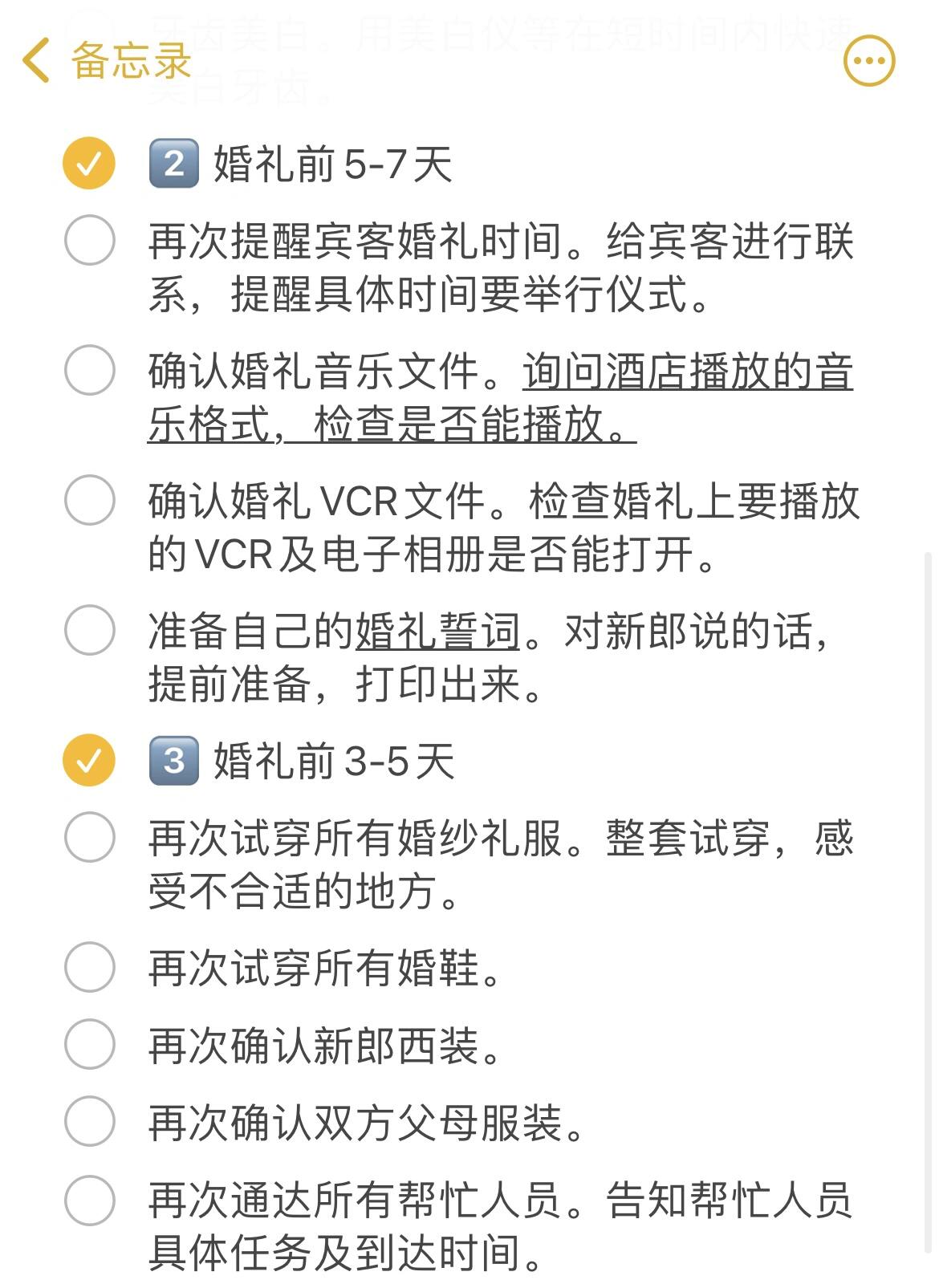This screenshot has height=1288, width=939.
Task: Open the more options menu
Action: tap(868, 61)
